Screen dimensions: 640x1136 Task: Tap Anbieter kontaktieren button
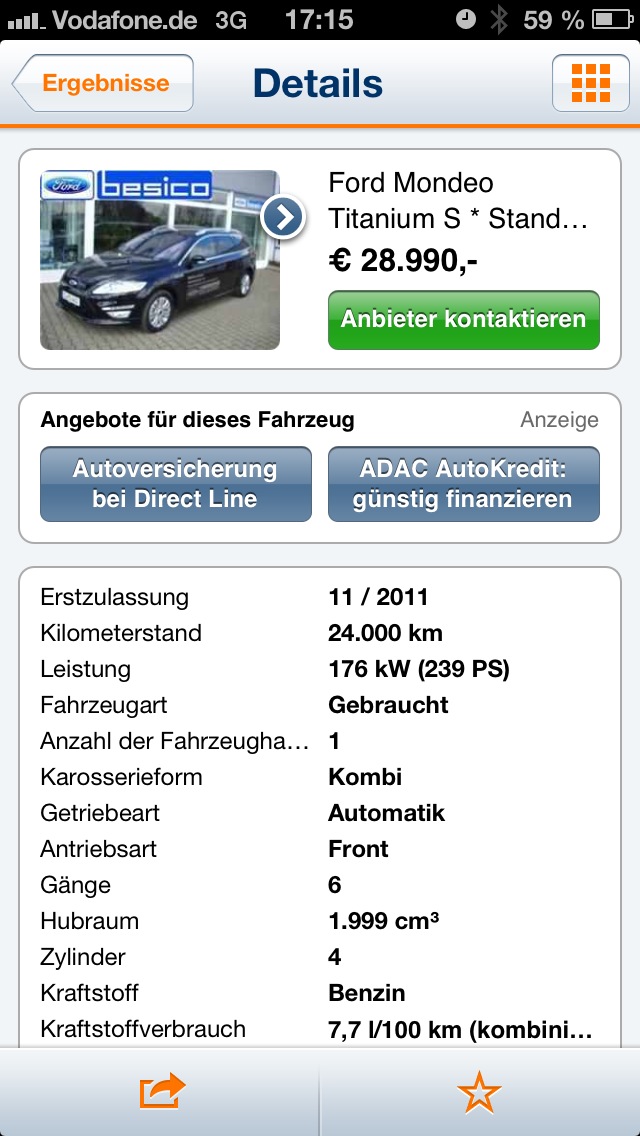tap(463, 320)
